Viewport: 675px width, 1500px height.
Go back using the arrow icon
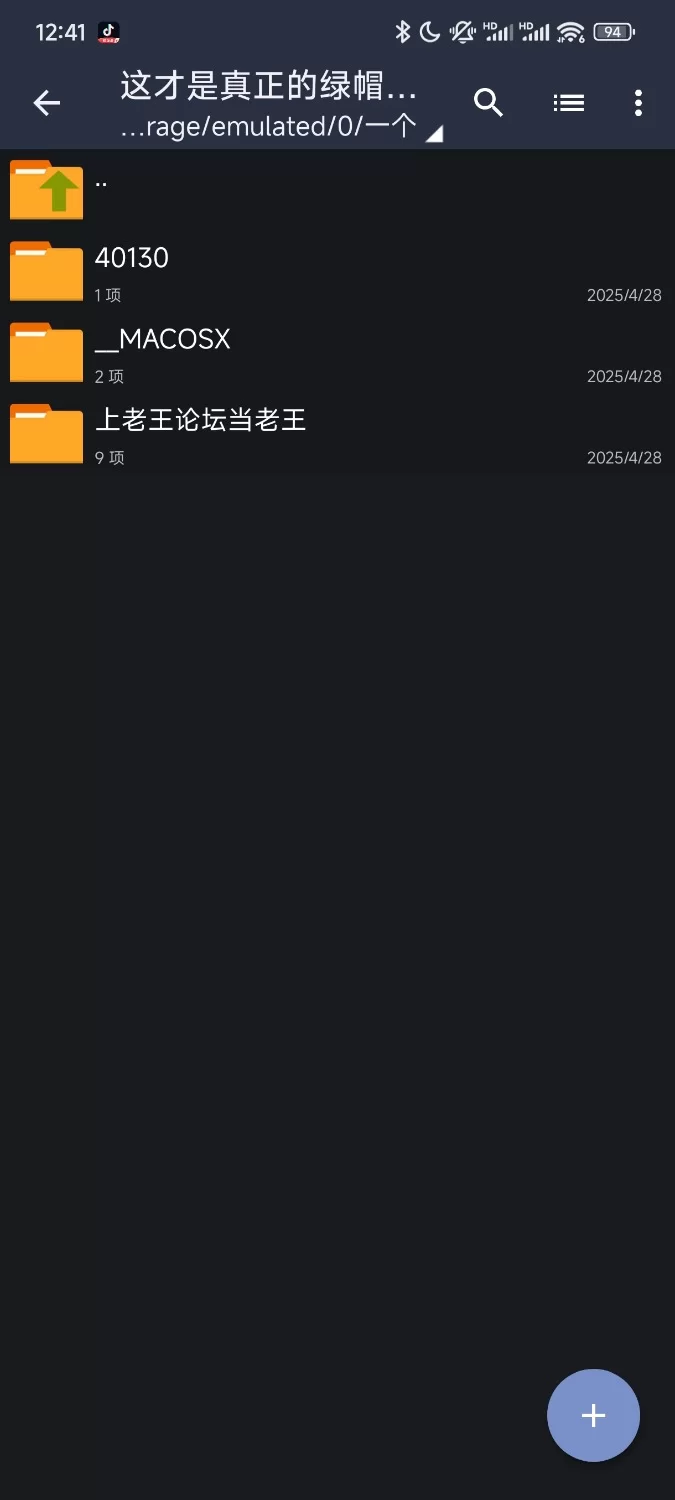coord(47,103)
